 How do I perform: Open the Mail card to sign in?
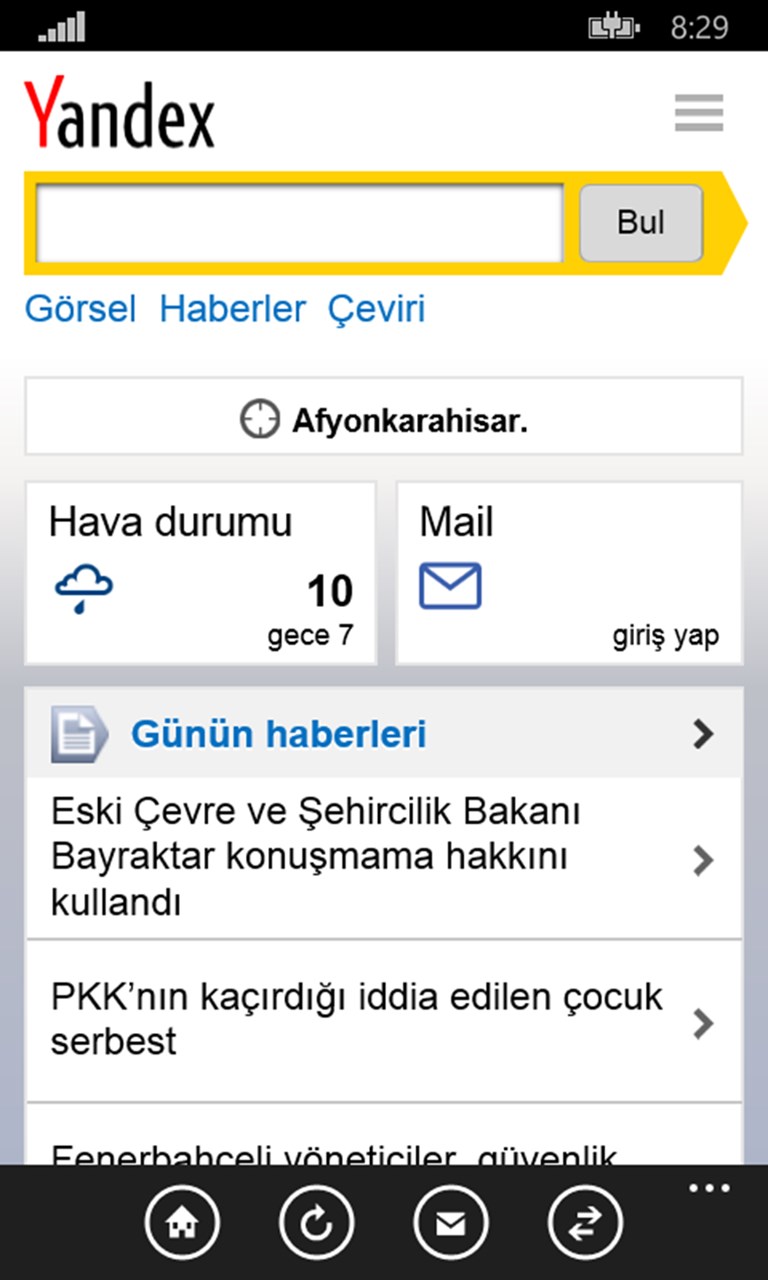click(569, 573)
